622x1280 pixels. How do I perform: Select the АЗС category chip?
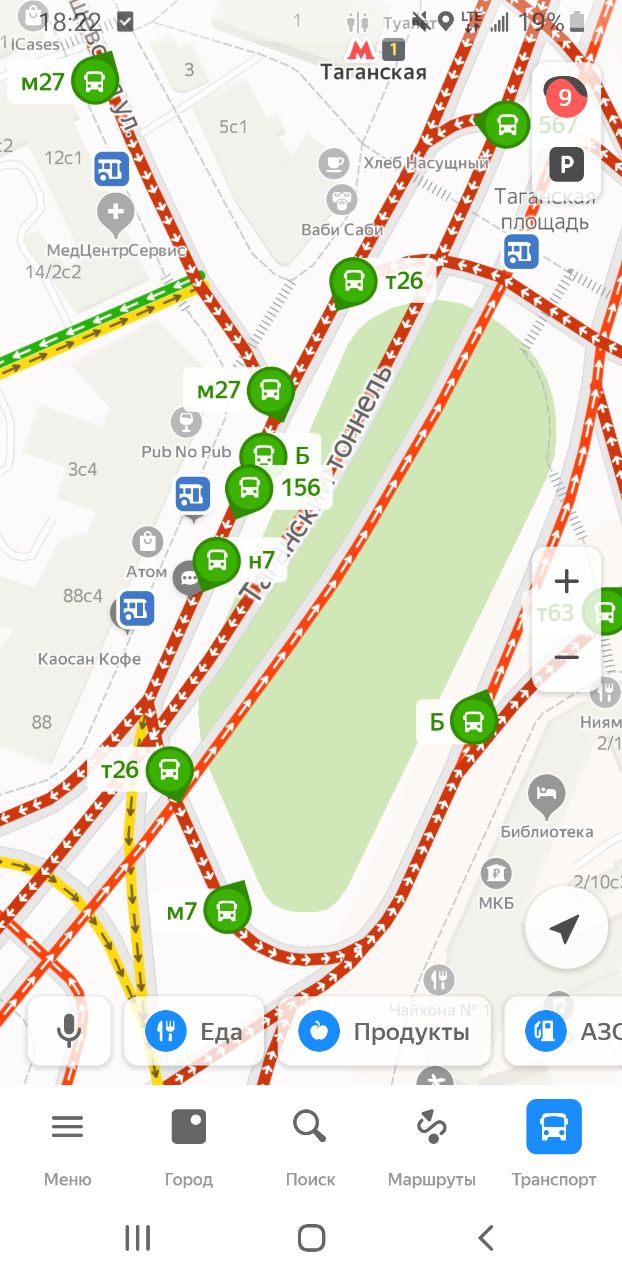[563, 1031]
